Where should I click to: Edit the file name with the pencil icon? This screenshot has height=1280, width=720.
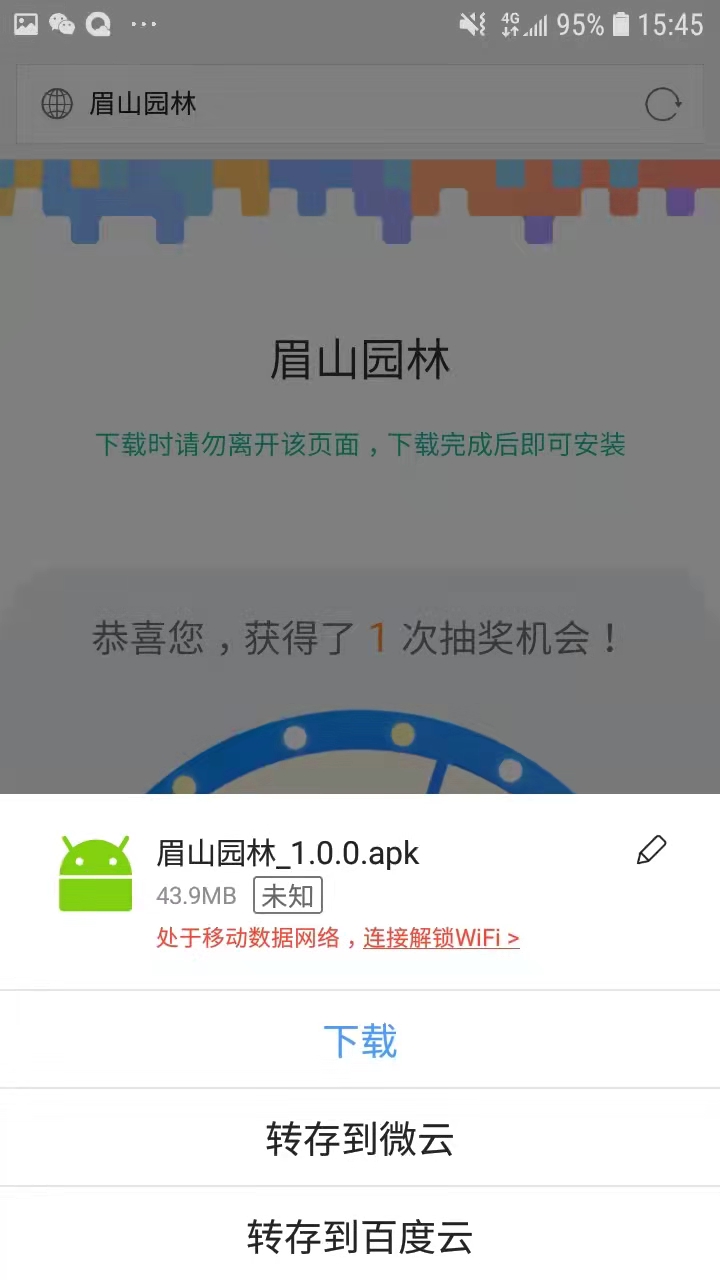651,851
